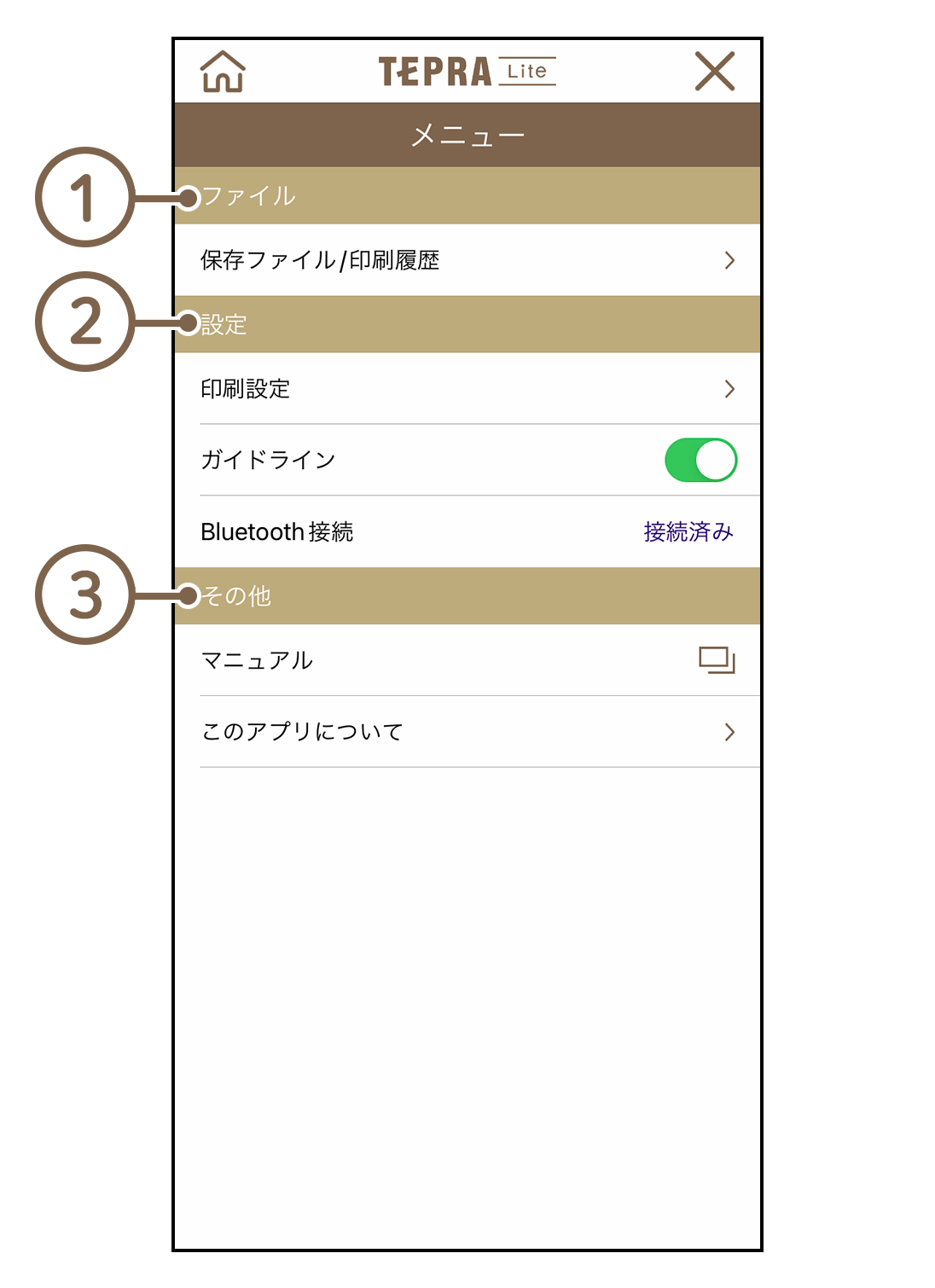Screen dimensions: 935x1288
Task: Open 印刷設定 settings
Action: pos(467,389)
